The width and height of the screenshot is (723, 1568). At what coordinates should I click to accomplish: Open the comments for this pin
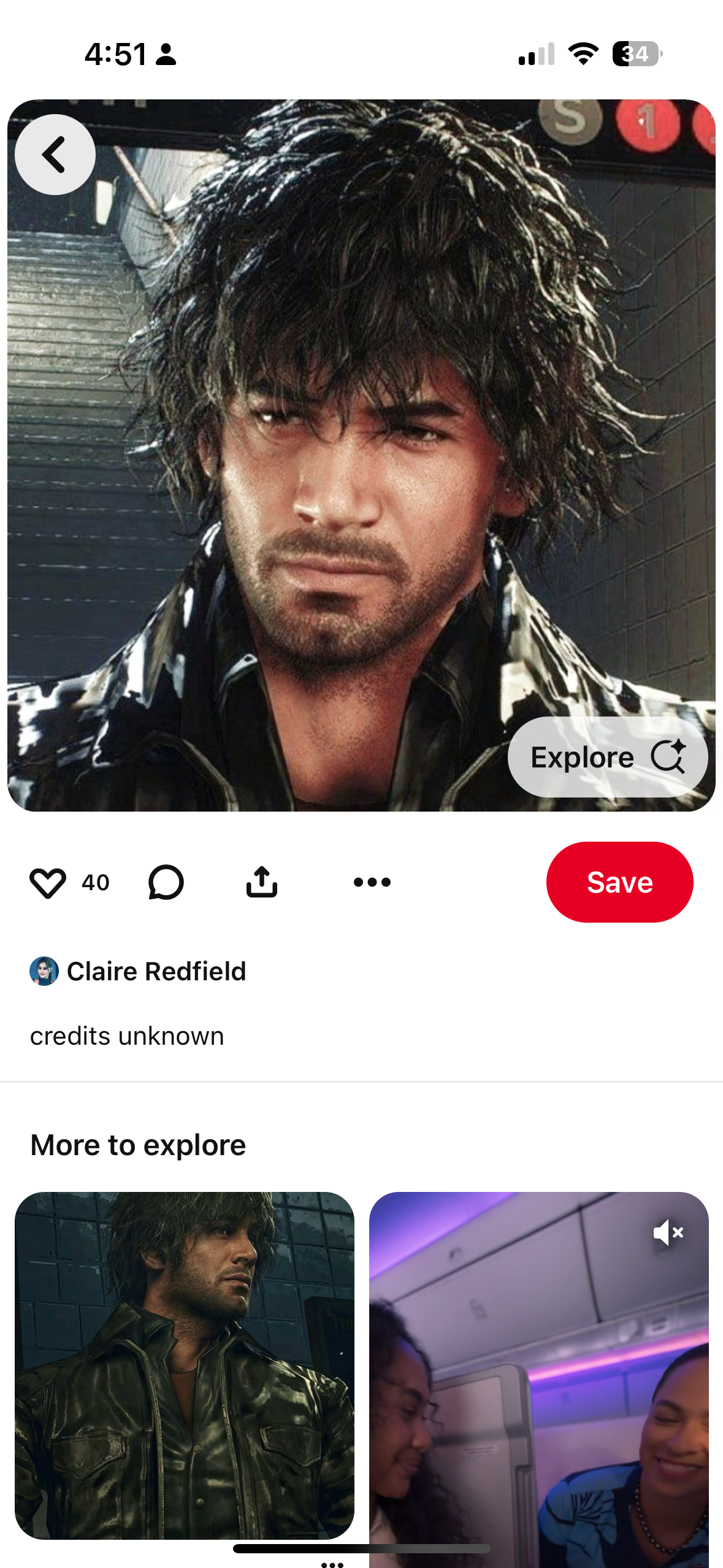point(166,883)
